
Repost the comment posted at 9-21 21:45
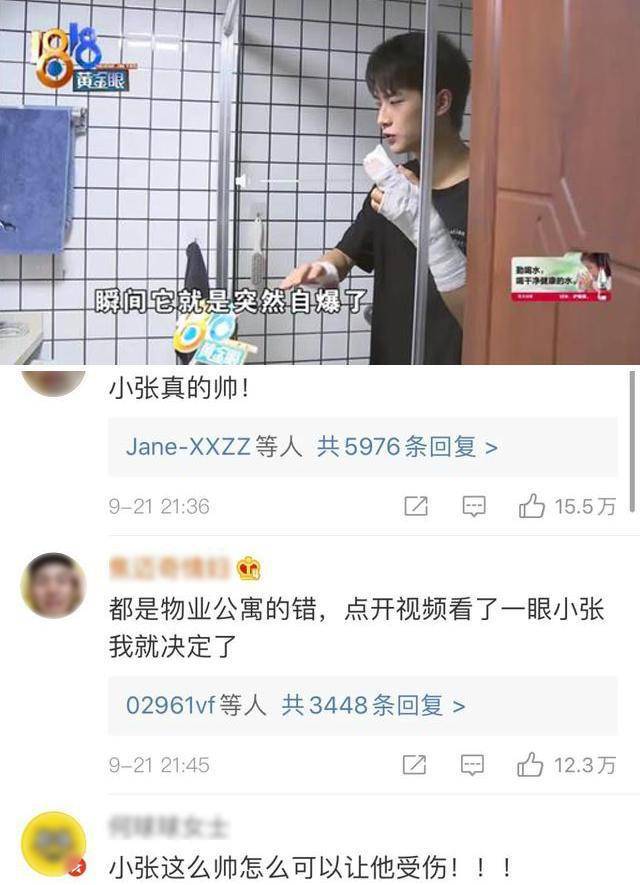pos(416,766)
